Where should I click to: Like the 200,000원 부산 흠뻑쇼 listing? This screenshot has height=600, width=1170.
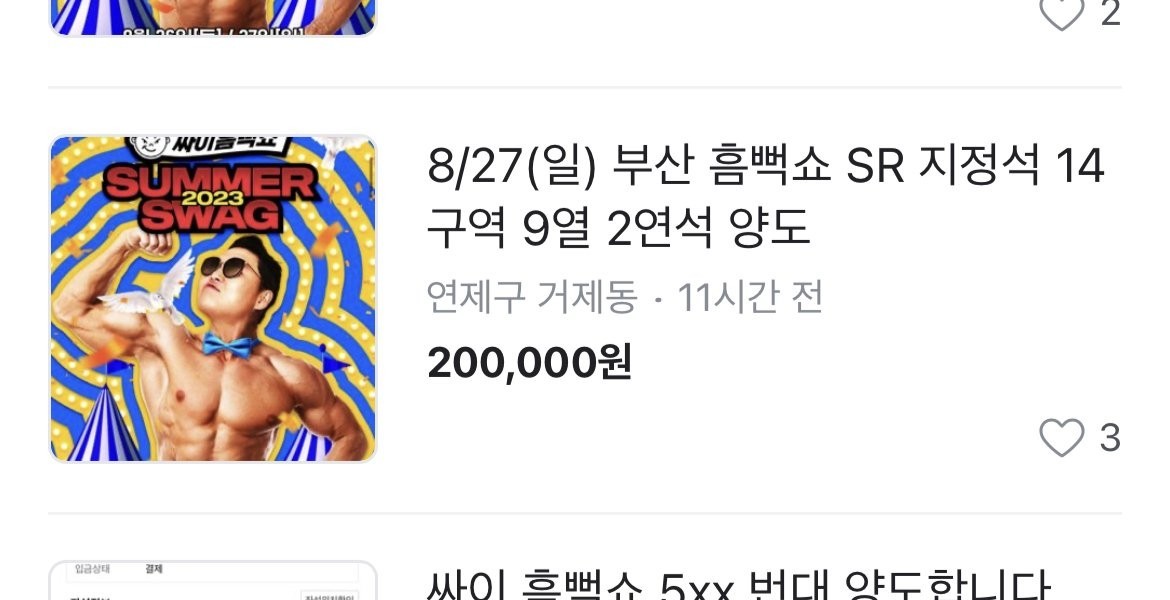[x=1061, y=438]
